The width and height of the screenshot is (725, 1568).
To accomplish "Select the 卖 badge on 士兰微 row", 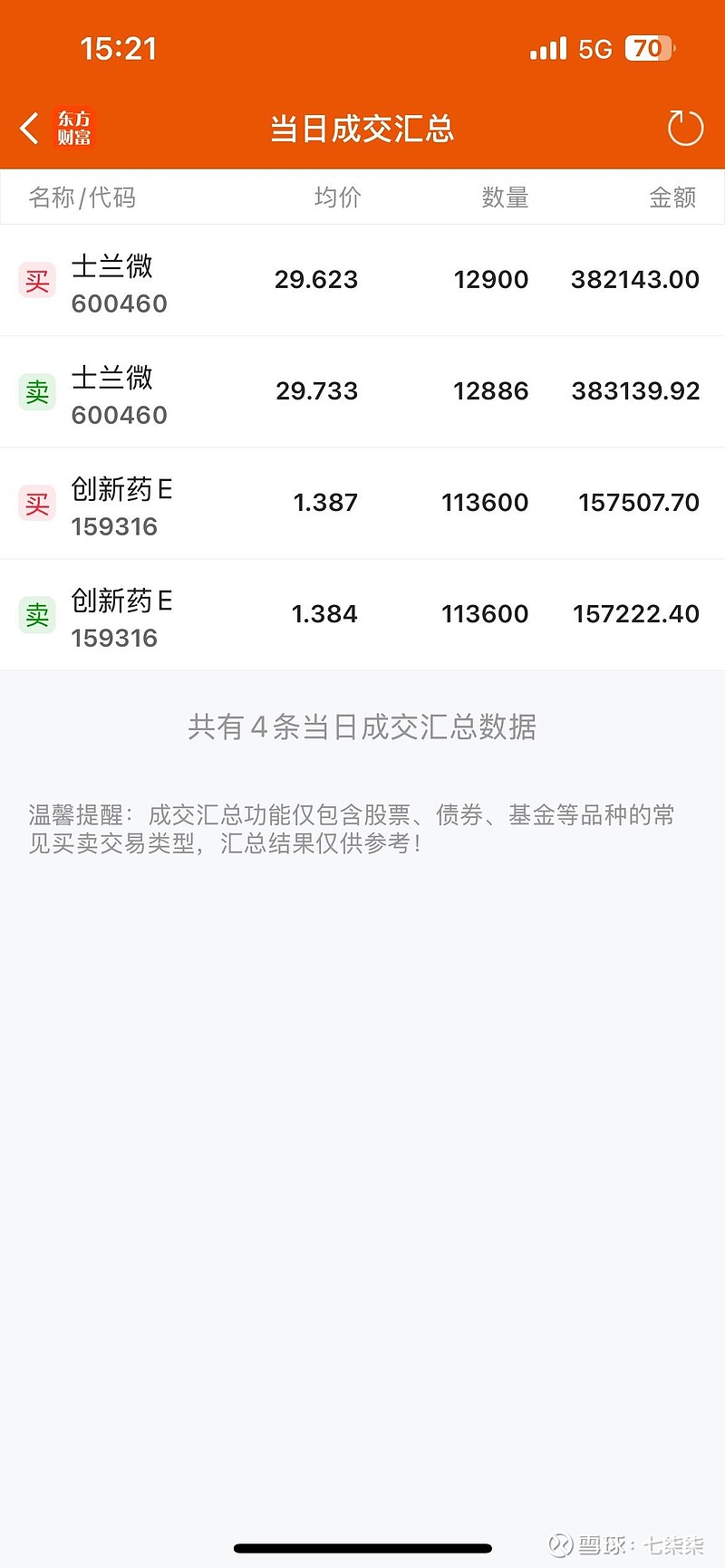I will [36, 391].
